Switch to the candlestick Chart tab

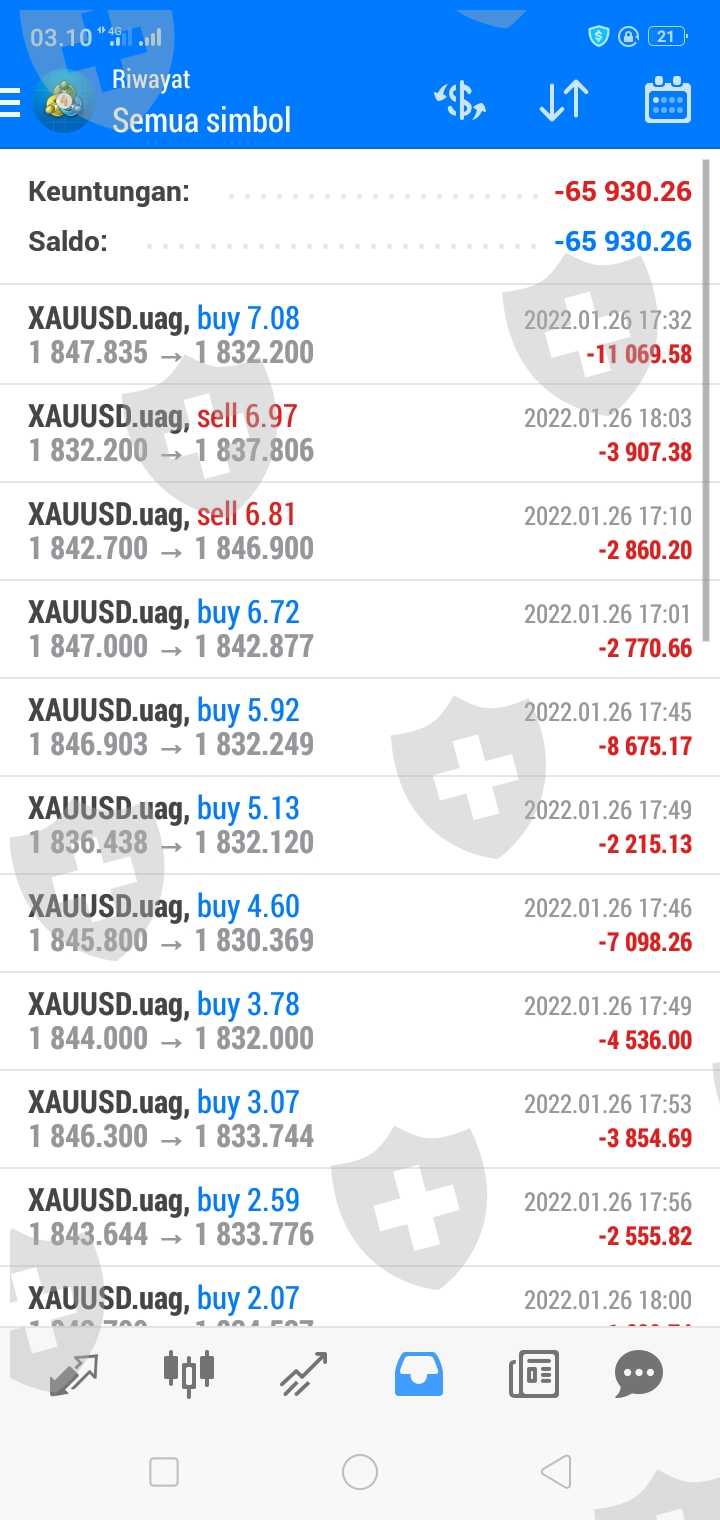189,1371
